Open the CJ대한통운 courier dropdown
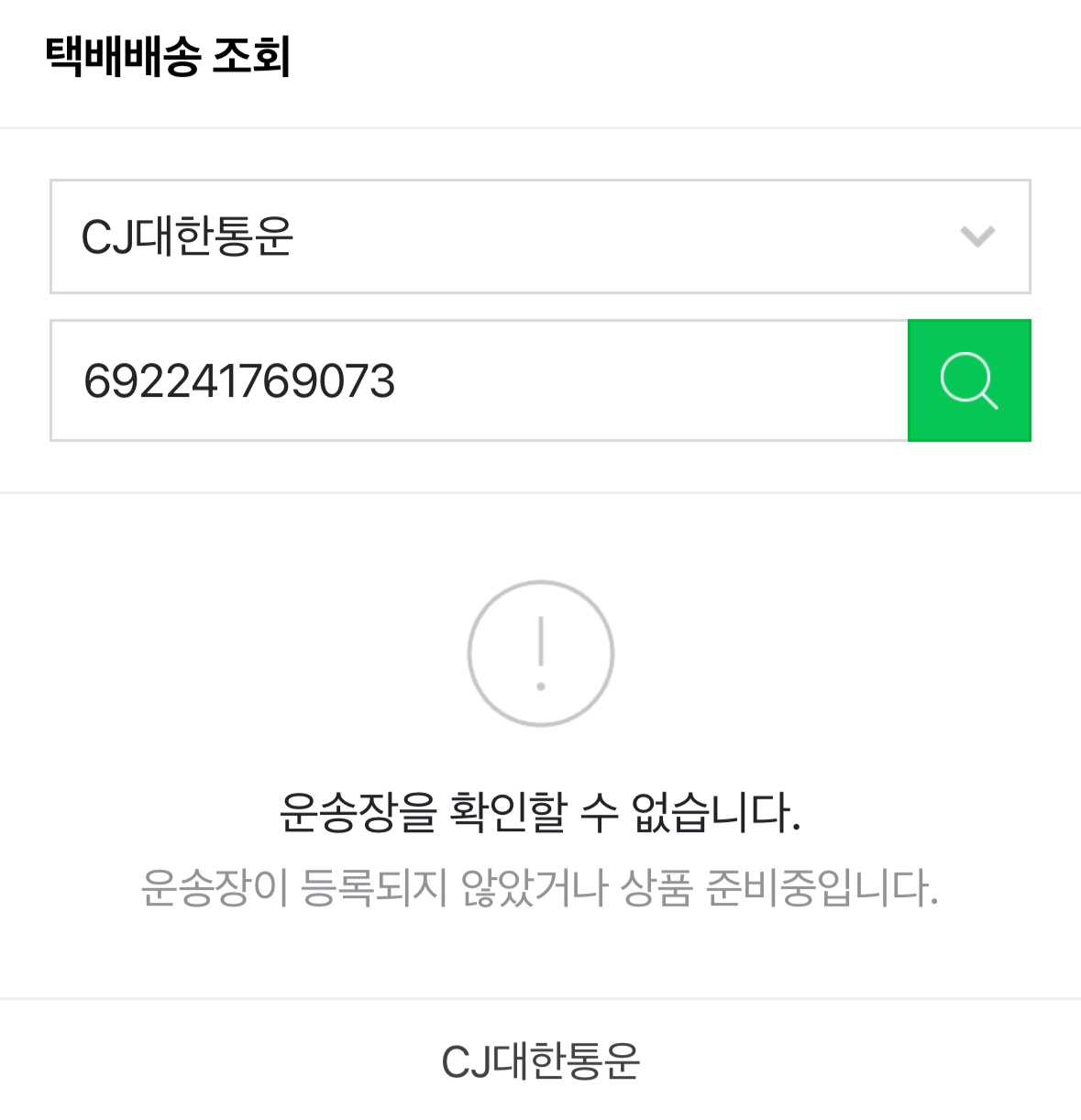This screenshot has width=1081, height=1120. (540, 236)
